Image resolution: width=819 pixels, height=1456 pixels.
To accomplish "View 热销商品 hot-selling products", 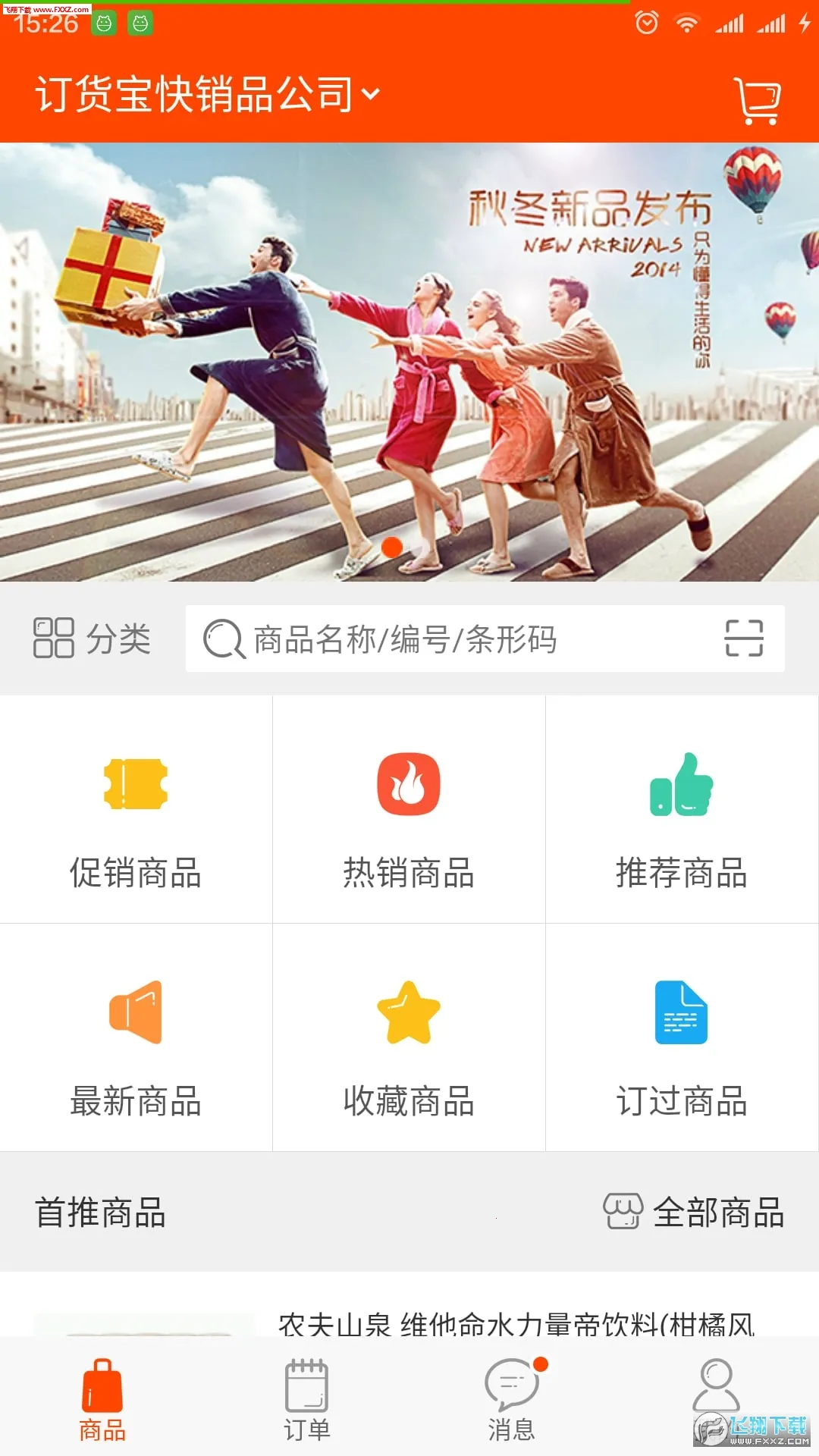I will [x=409, y=809].
